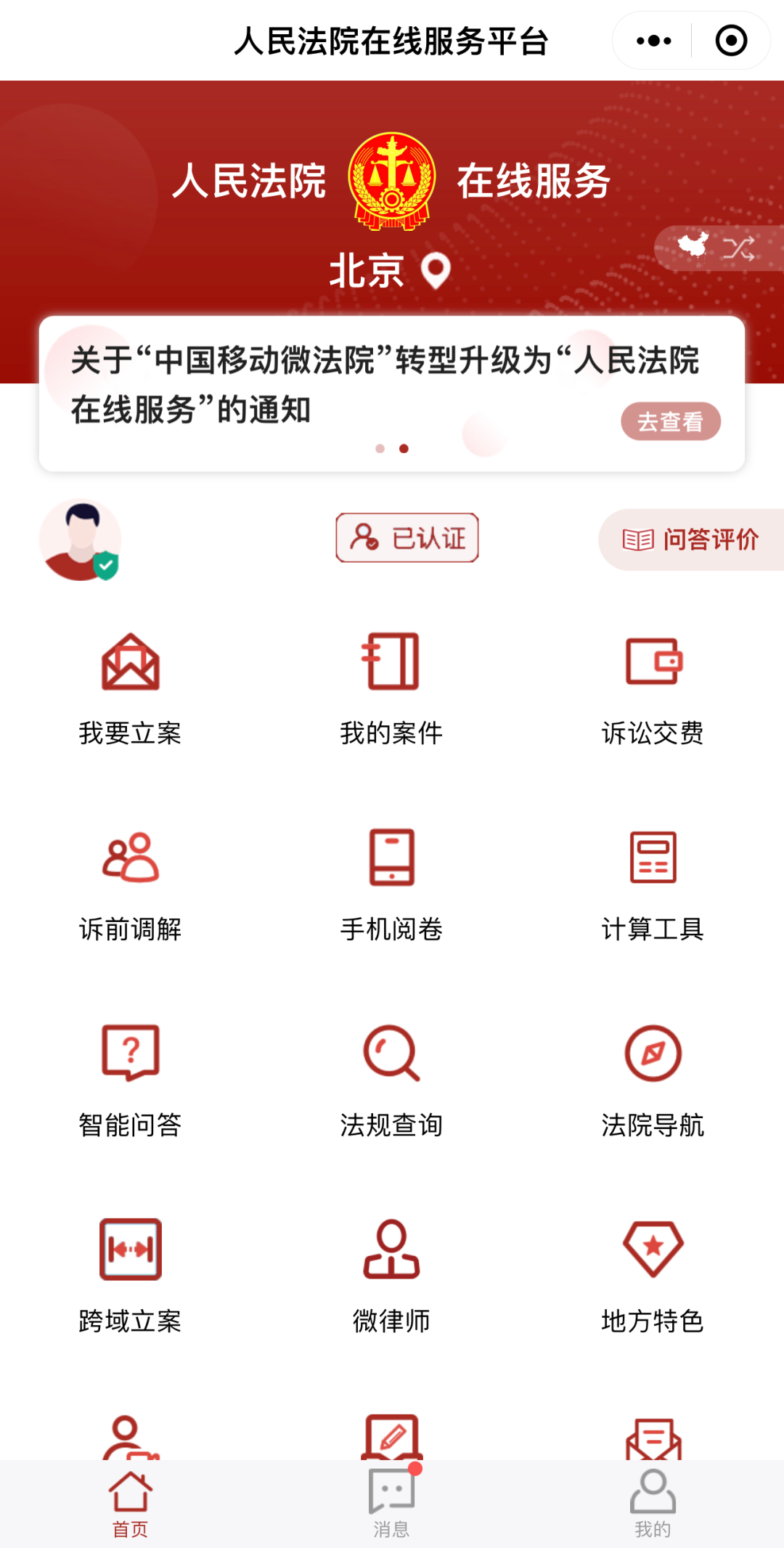
Task: Select 诉前调解 mediation
Action: tap(131, 886)
